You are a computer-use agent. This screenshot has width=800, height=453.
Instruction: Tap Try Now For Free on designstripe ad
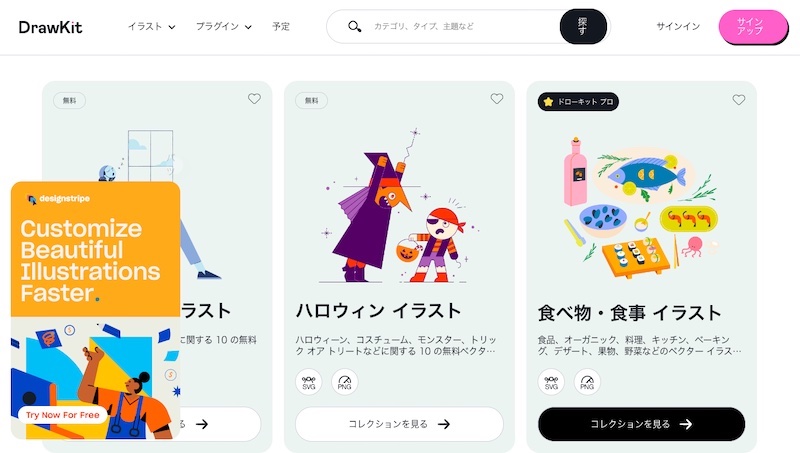coord(62,415)
